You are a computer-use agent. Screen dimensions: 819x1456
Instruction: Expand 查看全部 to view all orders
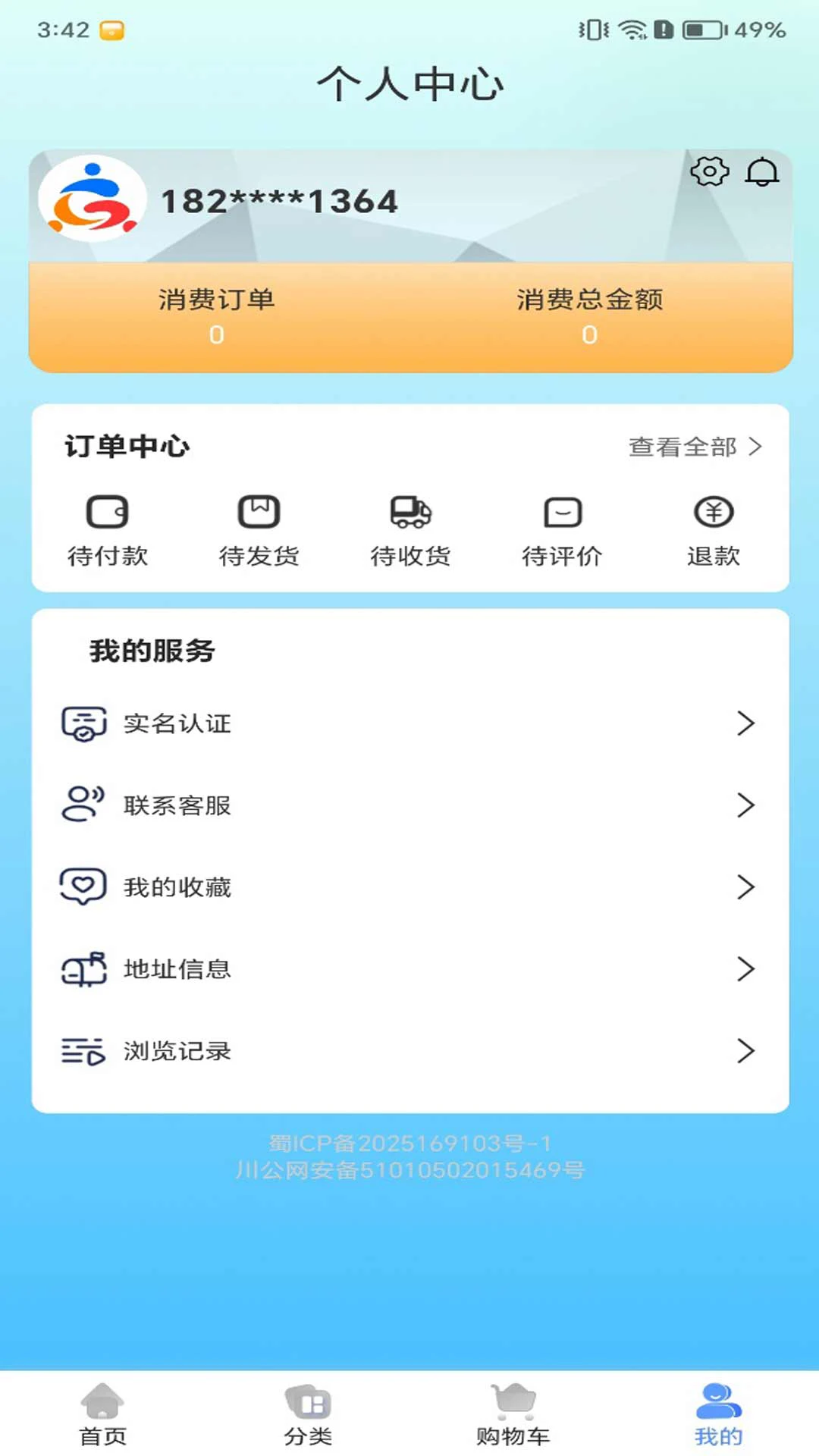pyautogui.click(x=681, y=447)
